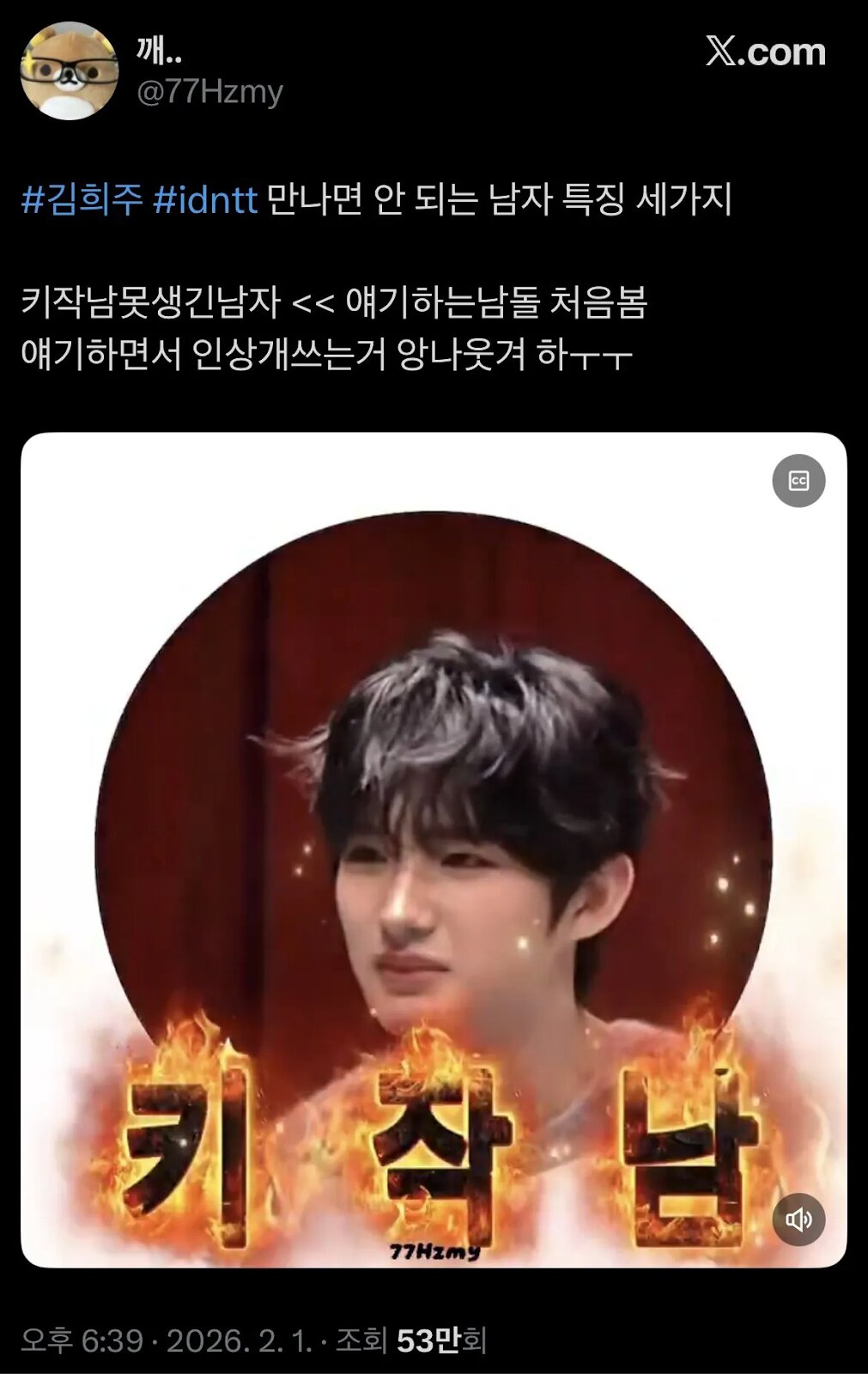The image size is (868, 1374).
Task: Open the #김희주 hashtag
Action: tap(82, 200)
